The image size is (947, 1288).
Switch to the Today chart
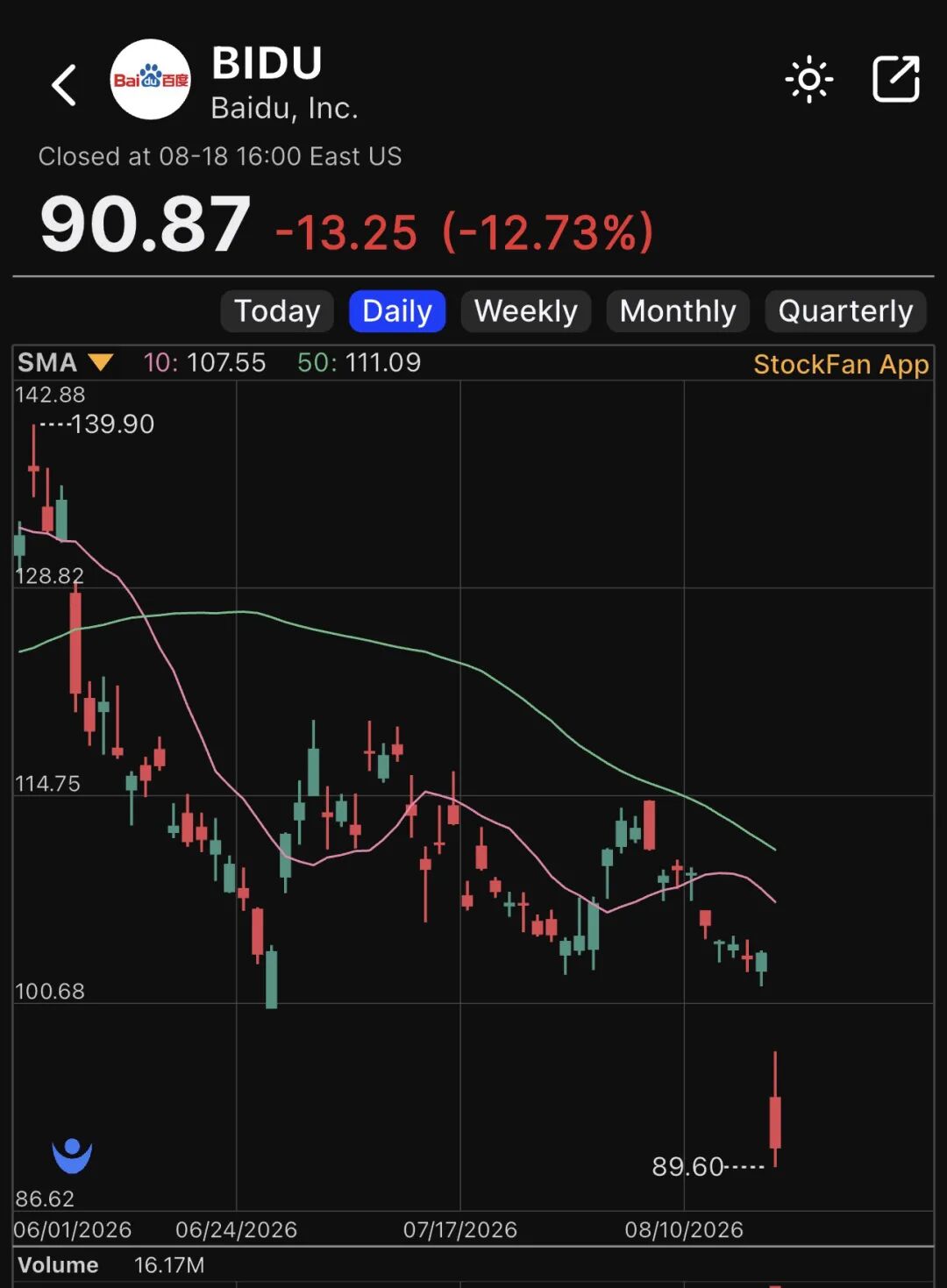point(277,311)
